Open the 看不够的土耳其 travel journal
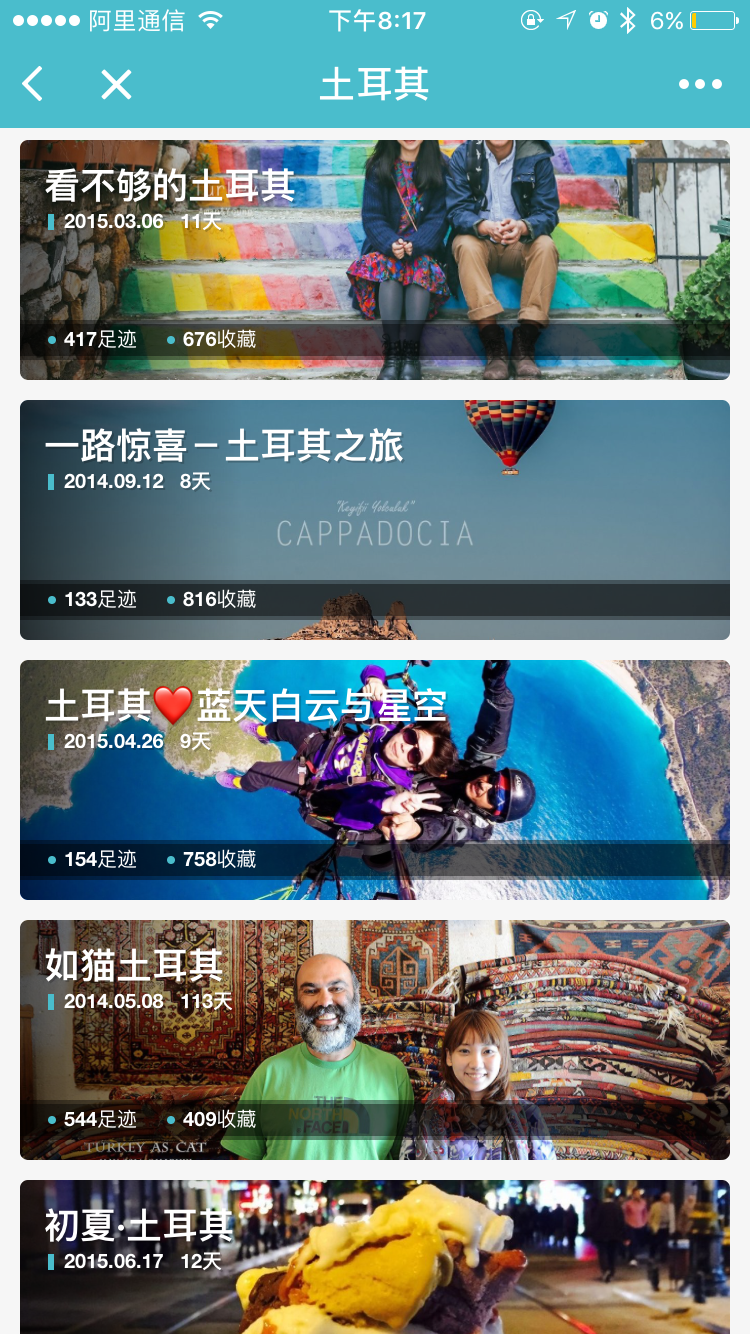Image resolution: width=750 pixels, height=1334 pixels. pyautogui.click(x=375, y=260)
